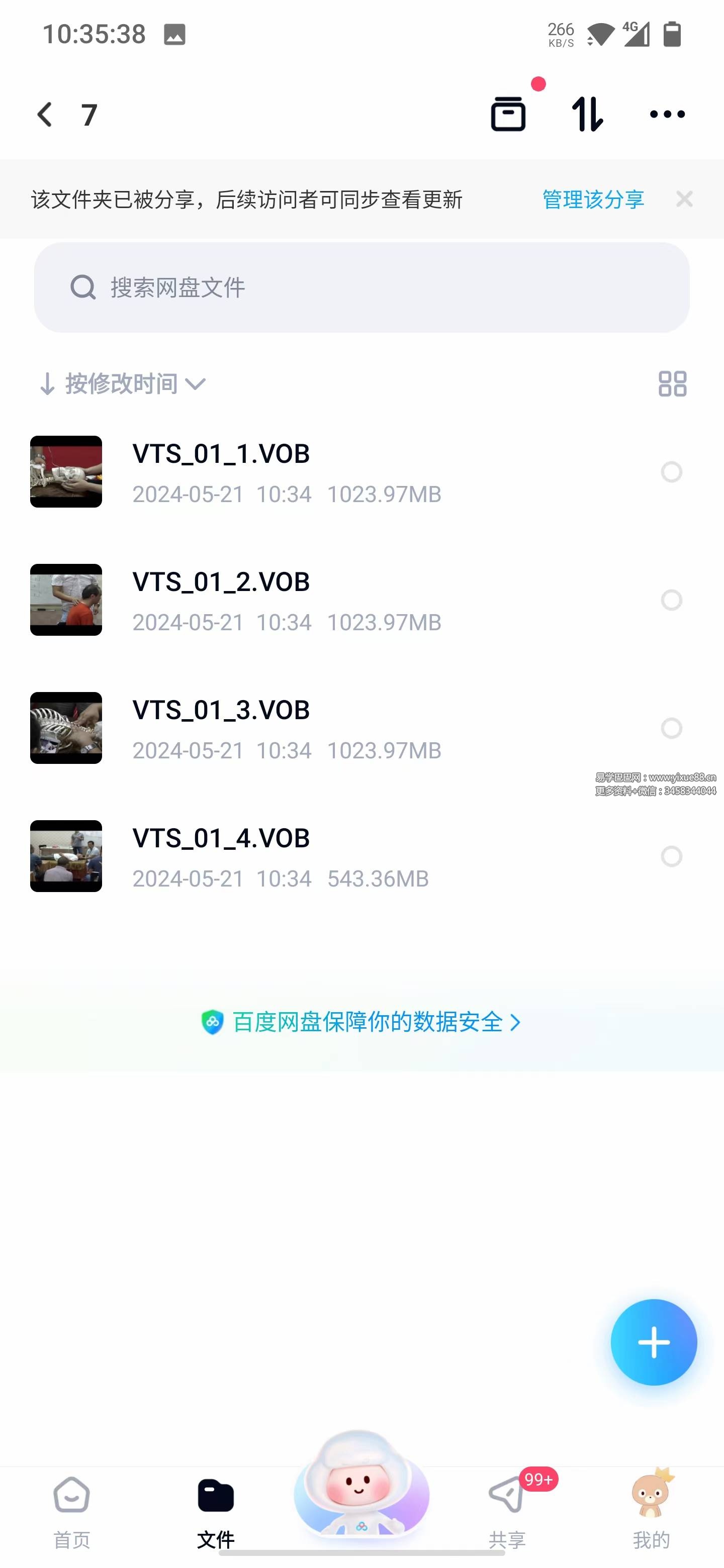Open the three-dot overflow menu
724x1568 pixels.
point(667,114)
